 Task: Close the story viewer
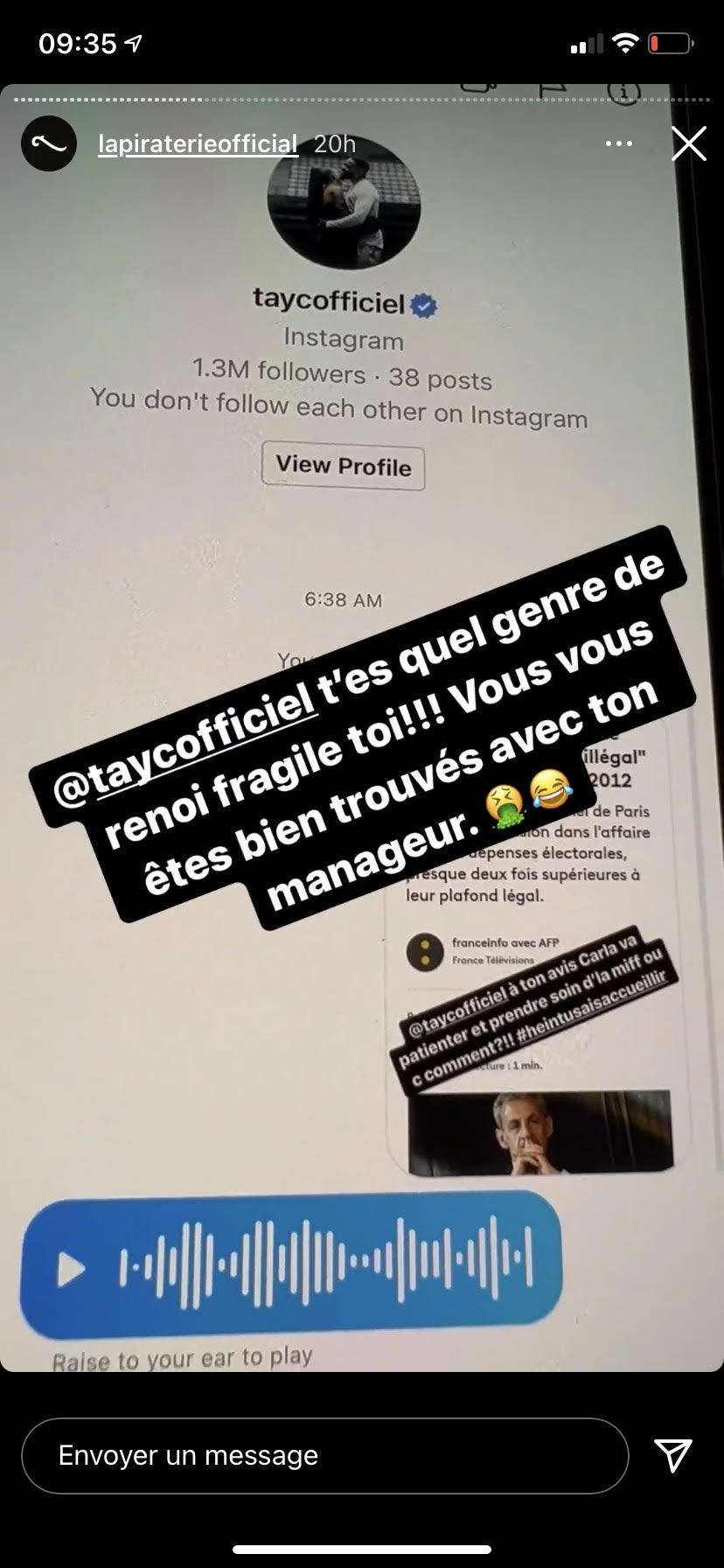(x=688, y=143)
